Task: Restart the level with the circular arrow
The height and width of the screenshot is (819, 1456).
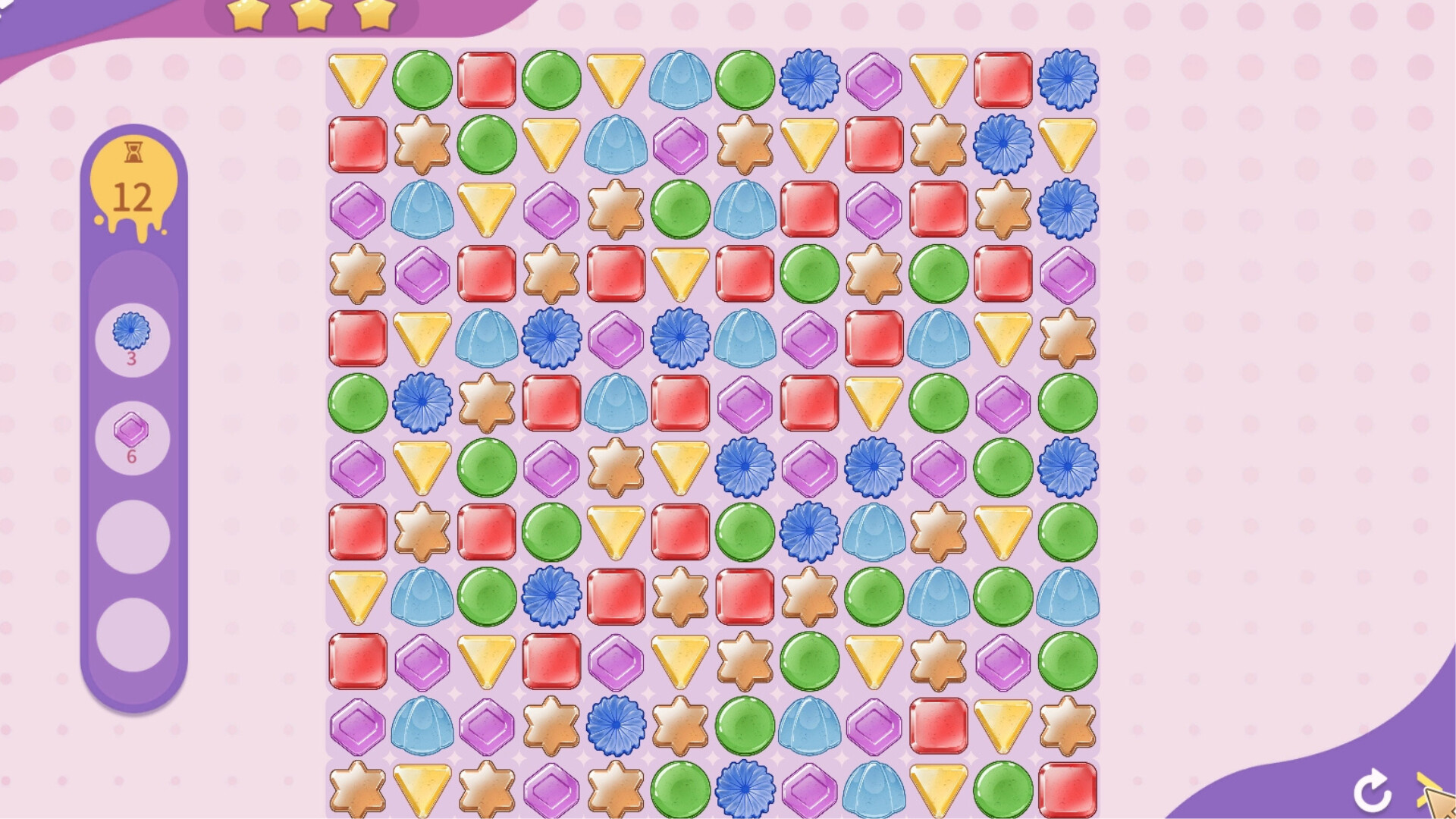Action: tap(1372, 790)
